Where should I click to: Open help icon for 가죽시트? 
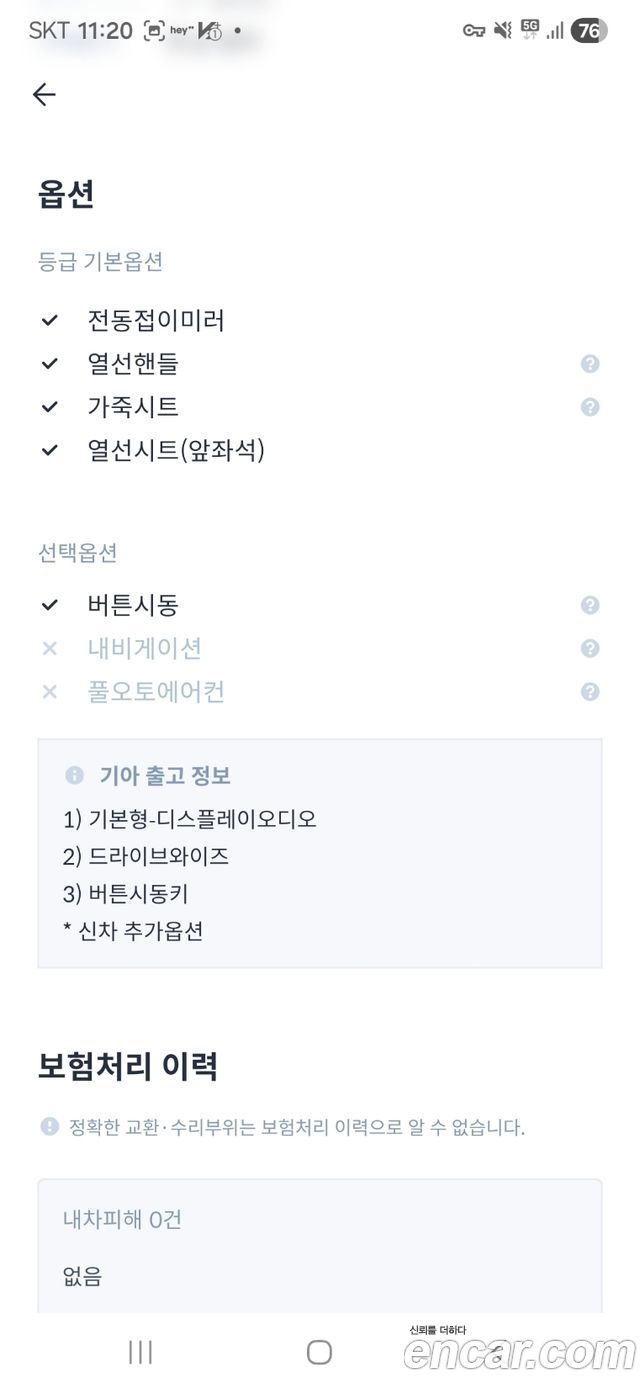coord(590,407)
